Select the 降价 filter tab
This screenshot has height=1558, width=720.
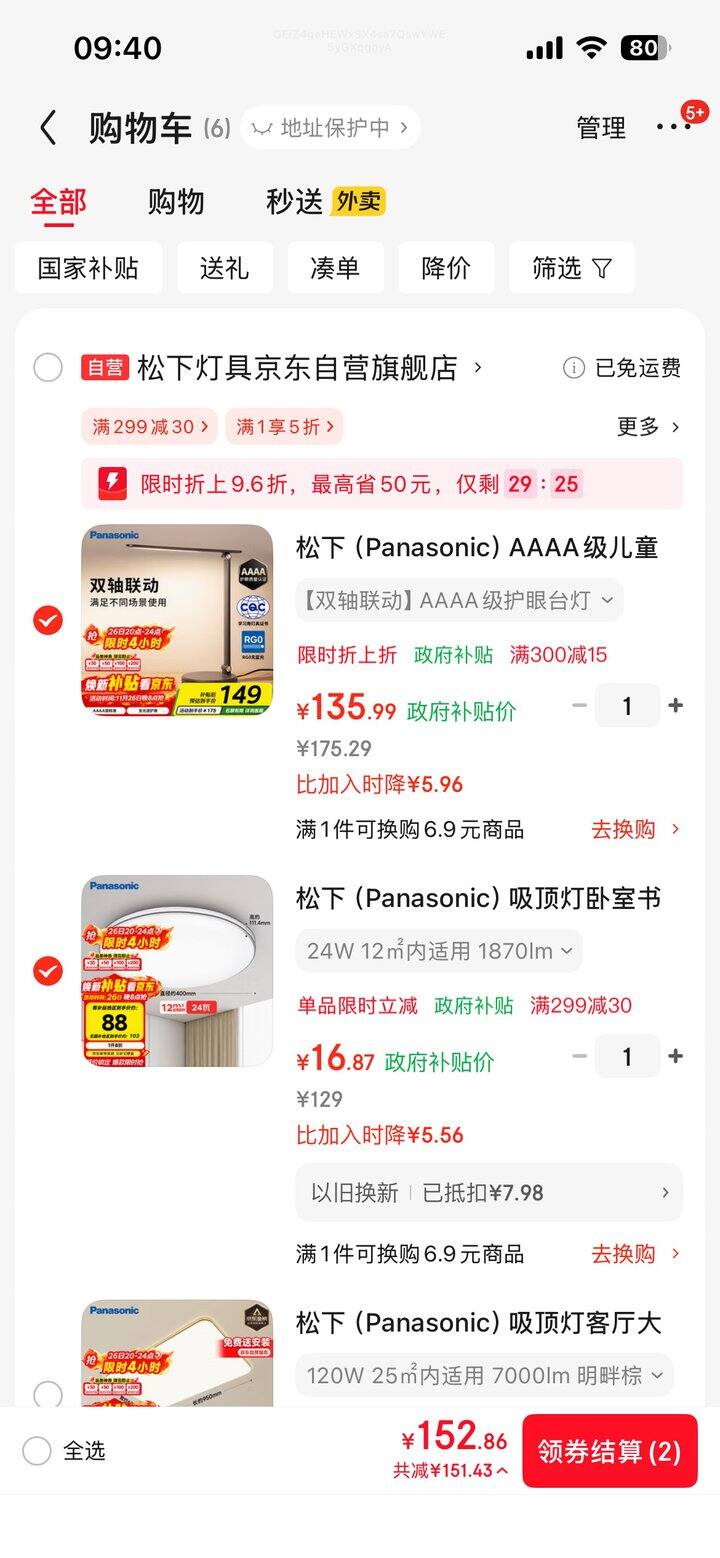[x=446, y=267]
